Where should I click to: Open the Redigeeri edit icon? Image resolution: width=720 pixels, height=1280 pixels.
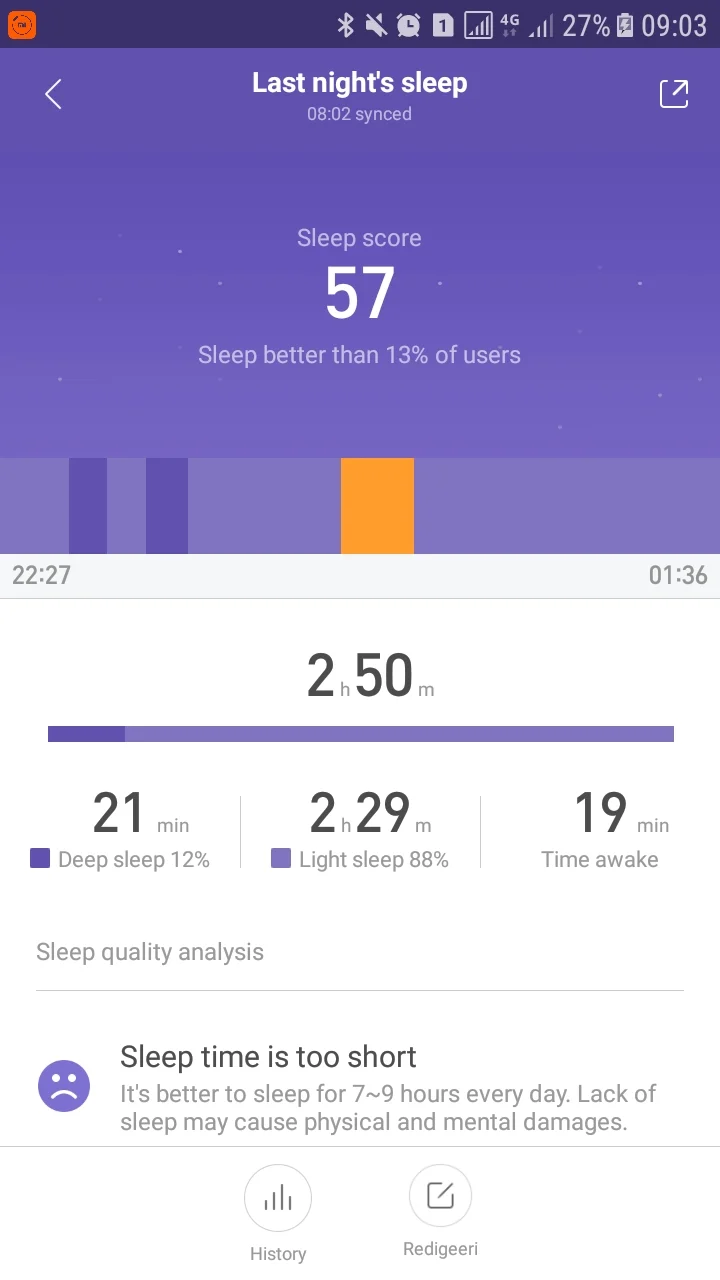point(440,1195)
